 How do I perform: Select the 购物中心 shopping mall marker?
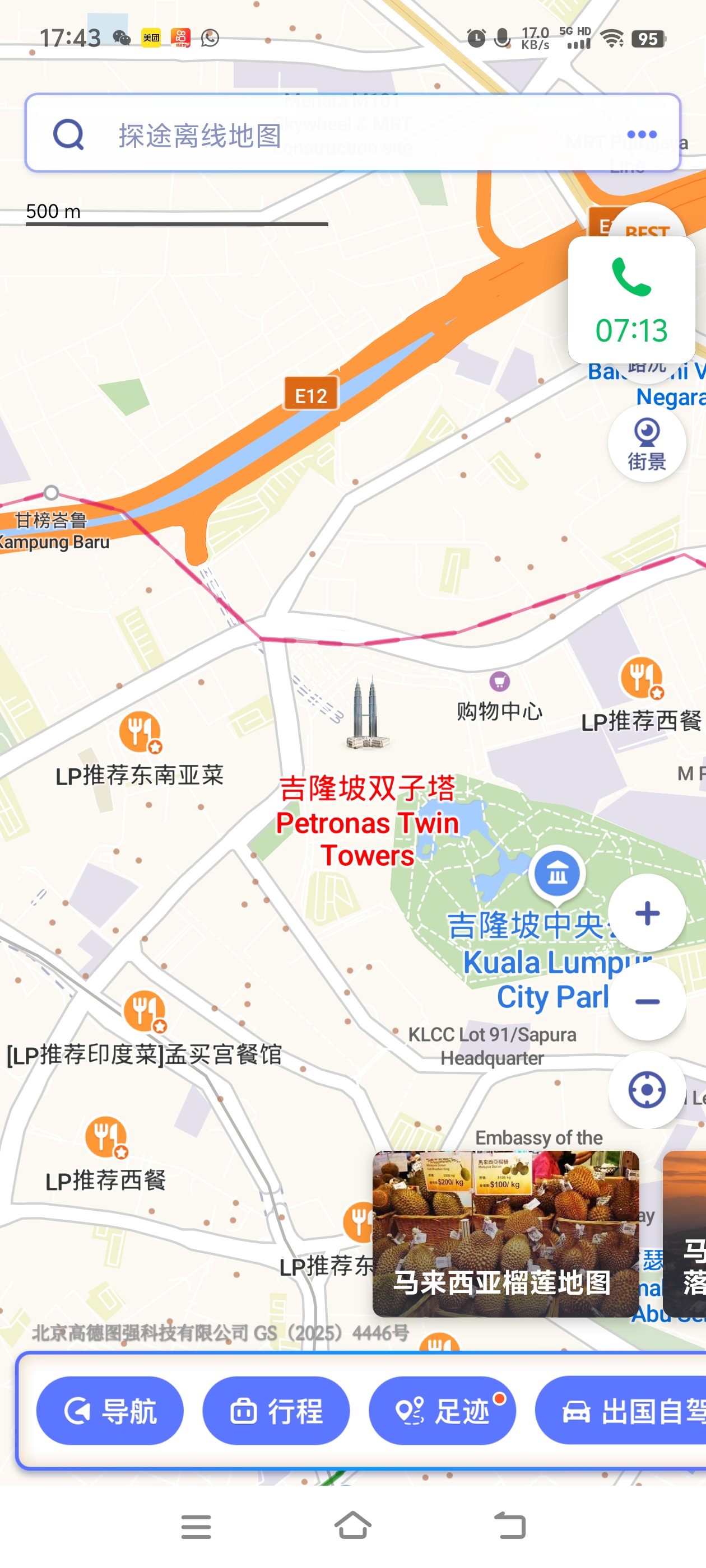[499, 682]
